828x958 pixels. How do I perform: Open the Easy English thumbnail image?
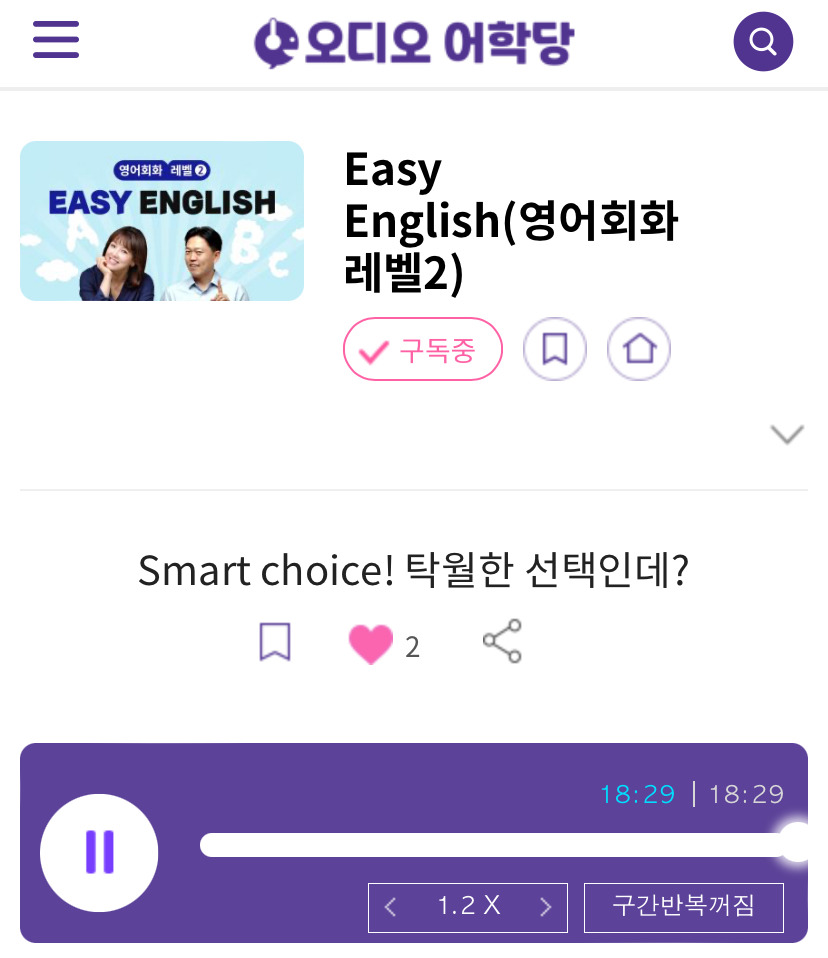coord(161,221)
